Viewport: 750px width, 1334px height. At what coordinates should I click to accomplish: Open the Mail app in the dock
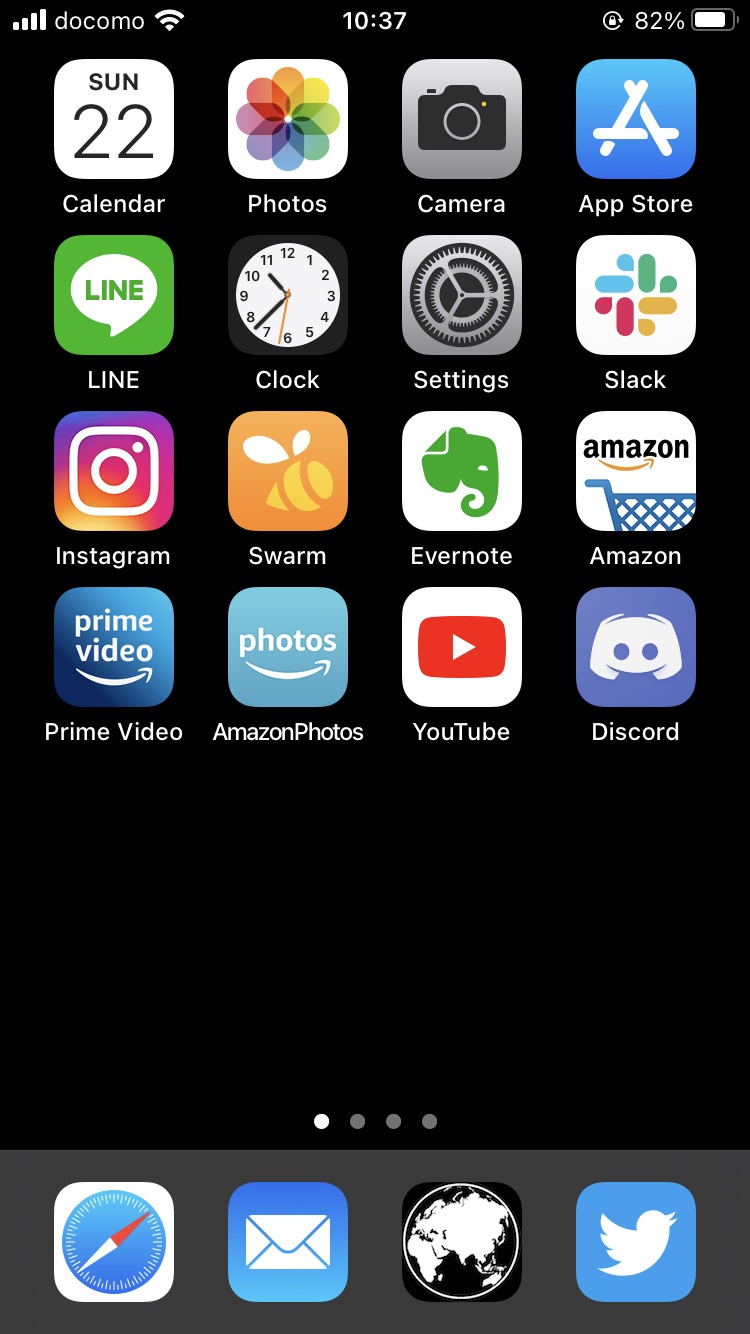(288, 1242)
